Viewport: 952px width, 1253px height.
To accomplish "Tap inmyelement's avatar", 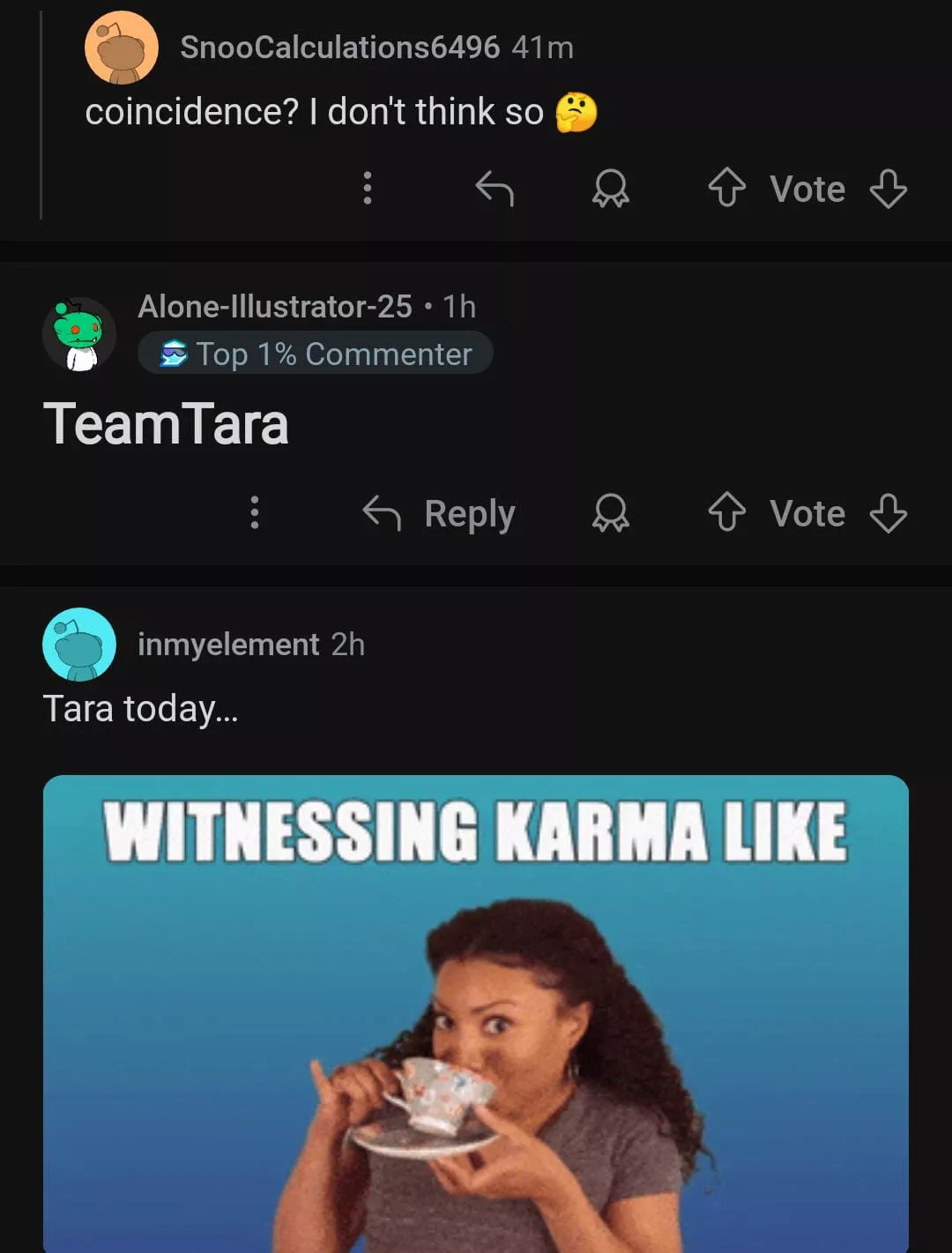I will (x=79, y=645).
